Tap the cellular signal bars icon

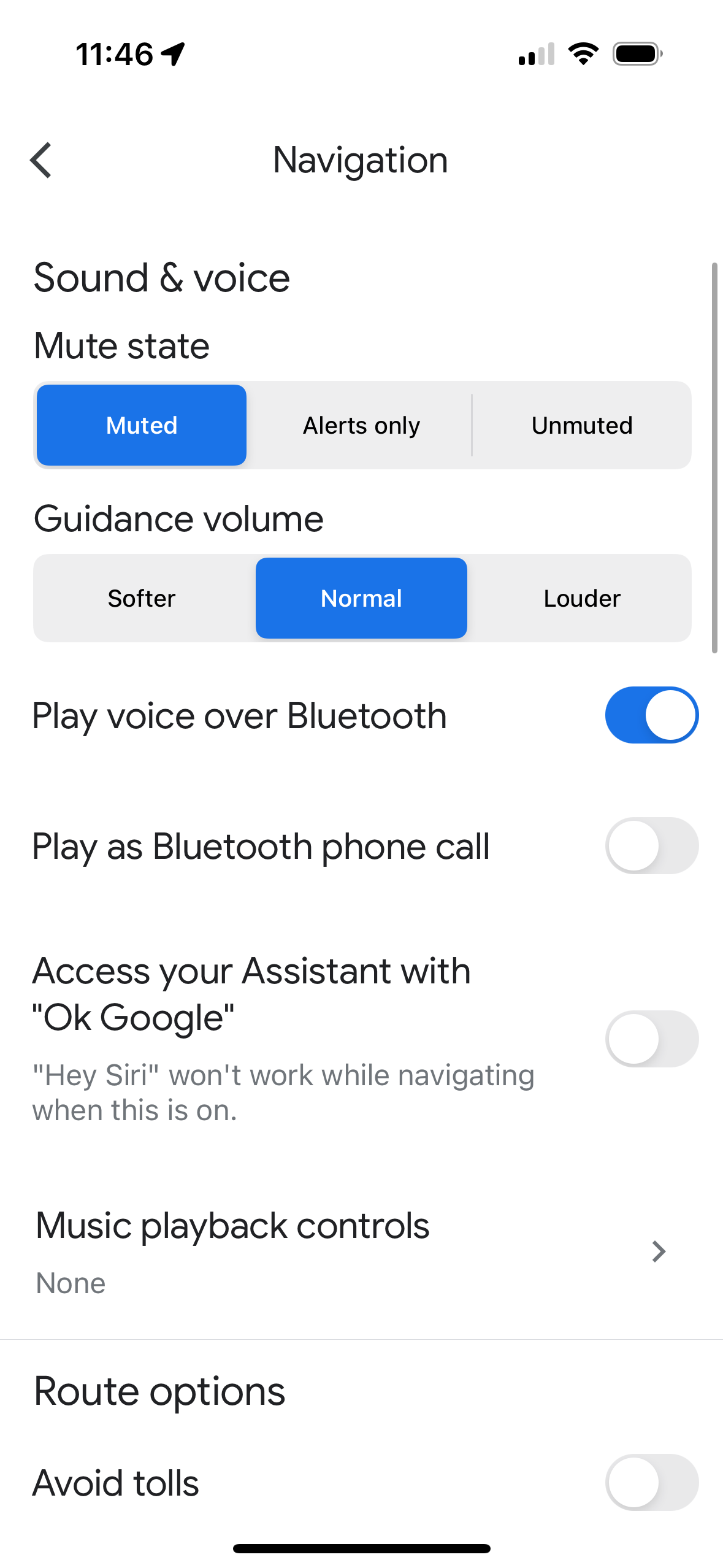point(537,53)
